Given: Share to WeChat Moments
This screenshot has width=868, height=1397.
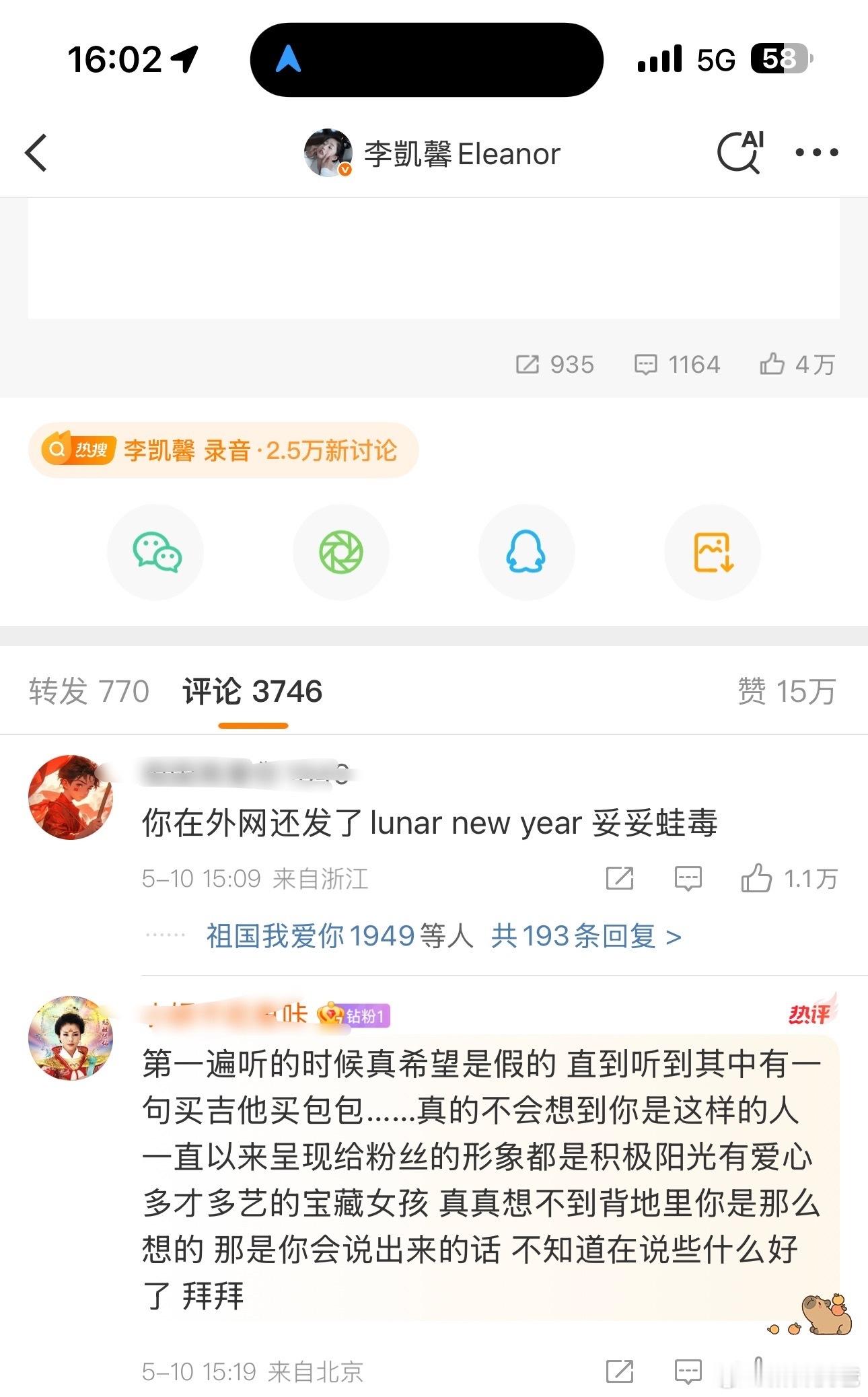Looking at the screenshot, I should tap(341, 552).
